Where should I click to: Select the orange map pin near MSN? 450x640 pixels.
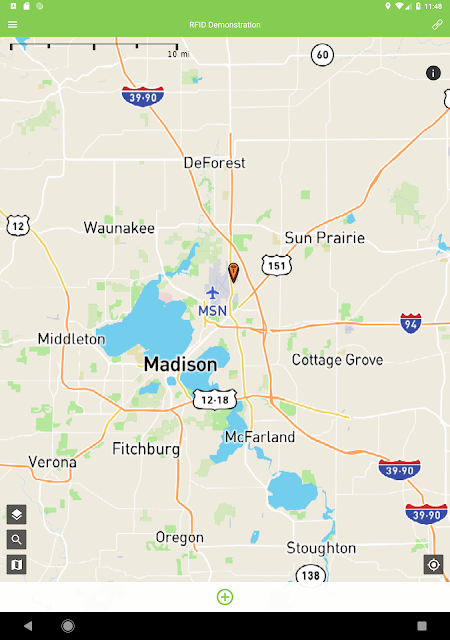pyautogui.click(x=233, y=272)
